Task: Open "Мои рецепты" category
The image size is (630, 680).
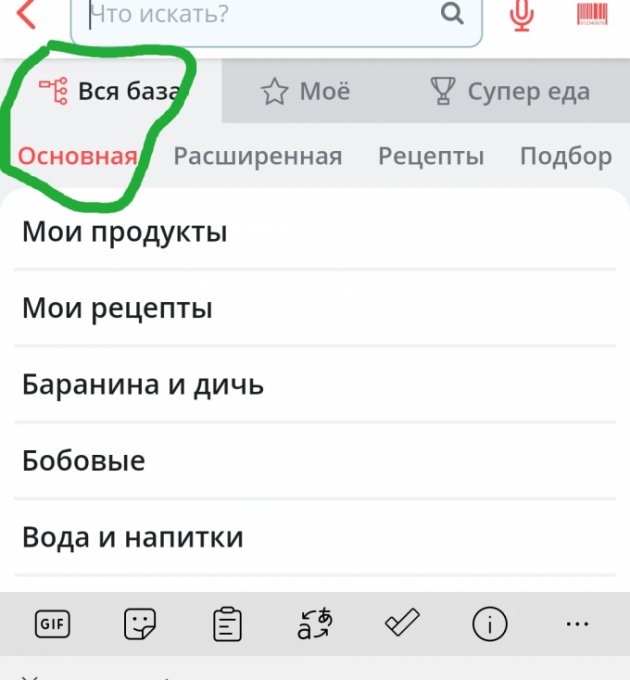Action: pyautogui.click(x=117, y=308)
